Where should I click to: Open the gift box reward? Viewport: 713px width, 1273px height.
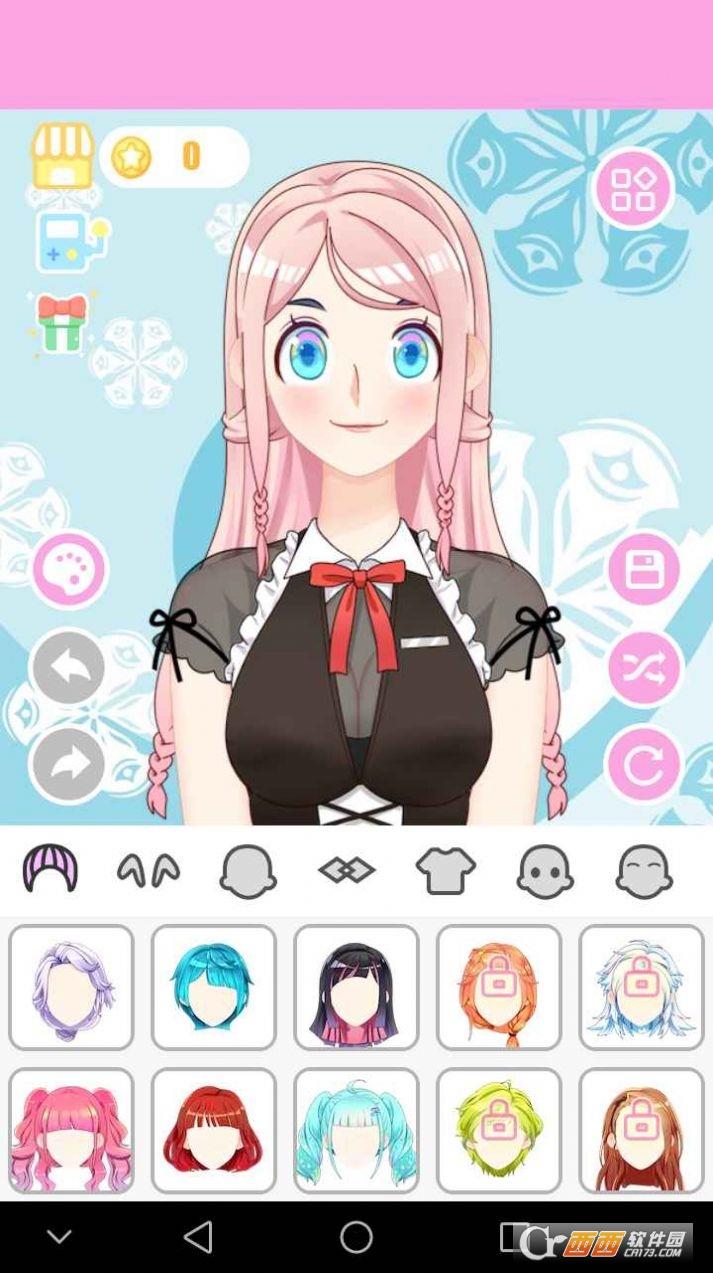62,323
